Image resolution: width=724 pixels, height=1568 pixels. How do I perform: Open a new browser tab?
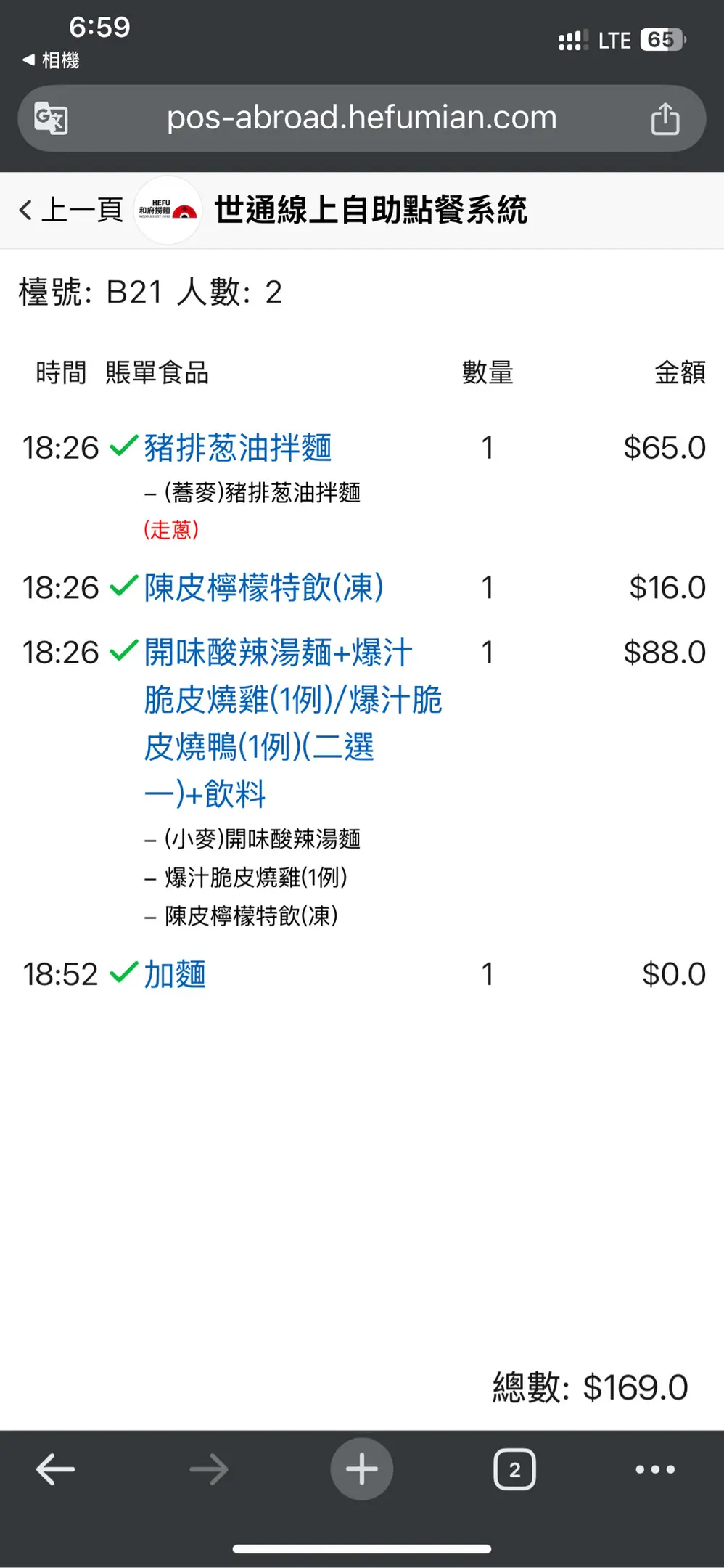pyautogui.click(x=362, y=1469)
